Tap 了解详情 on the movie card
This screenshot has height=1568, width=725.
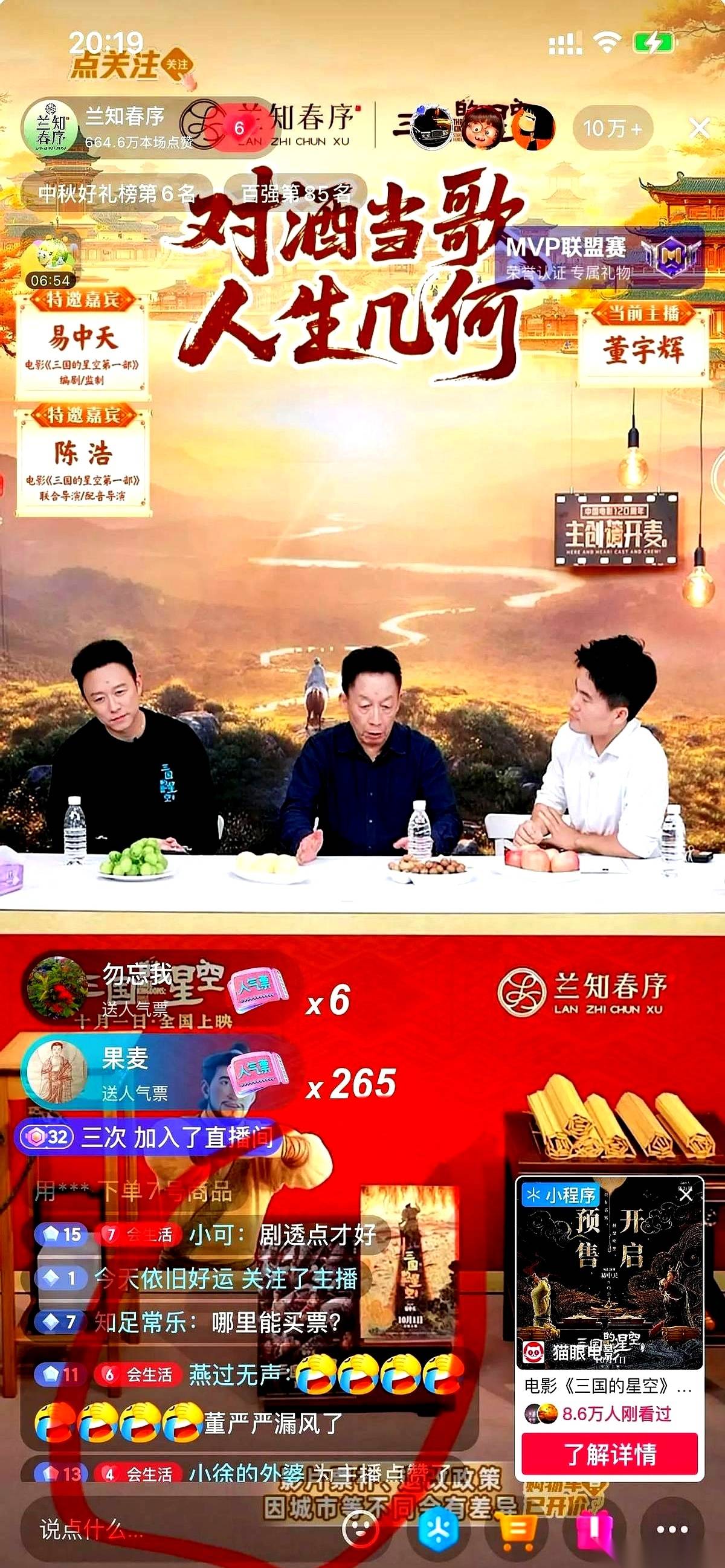(610, 1454)
